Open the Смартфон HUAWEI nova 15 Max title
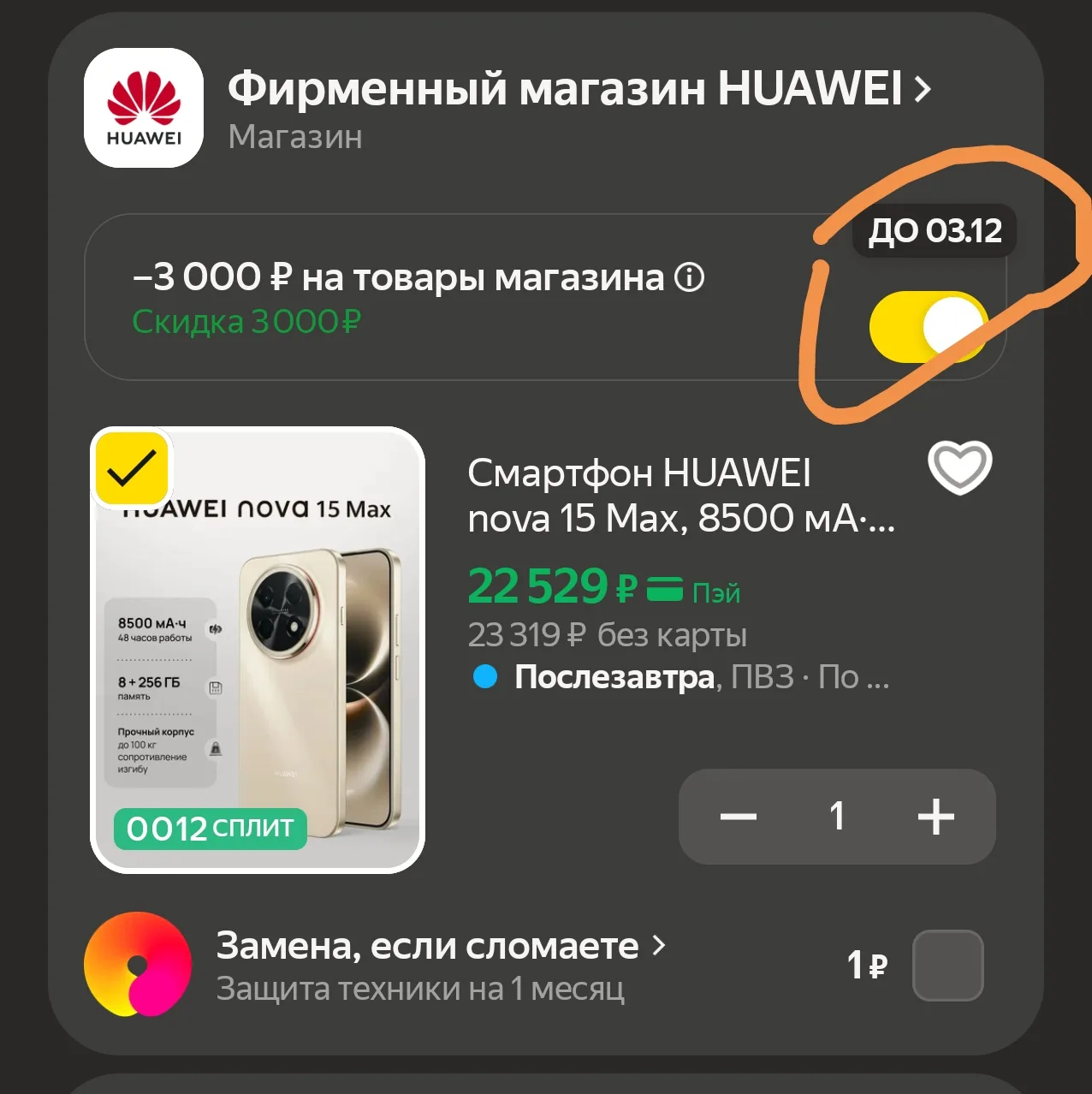 coord(681,496)
